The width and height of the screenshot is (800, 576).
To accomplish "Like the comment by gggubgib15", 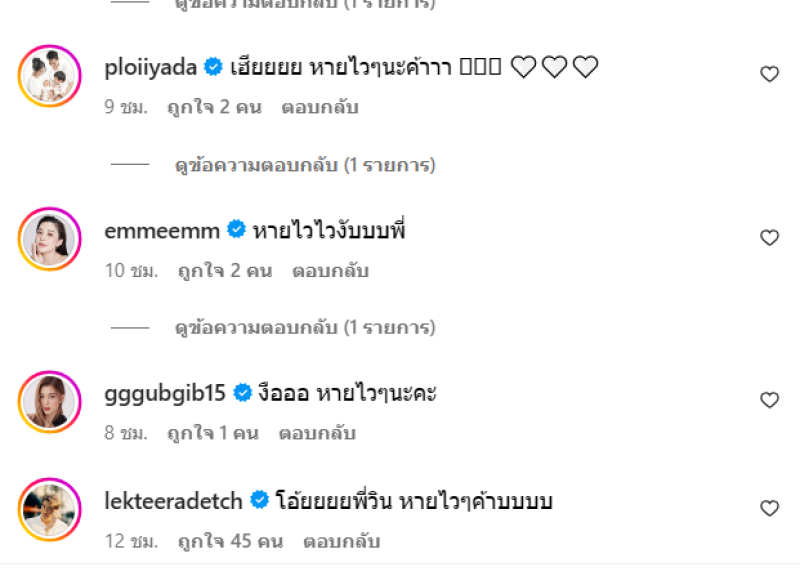I will coord(769,400).
